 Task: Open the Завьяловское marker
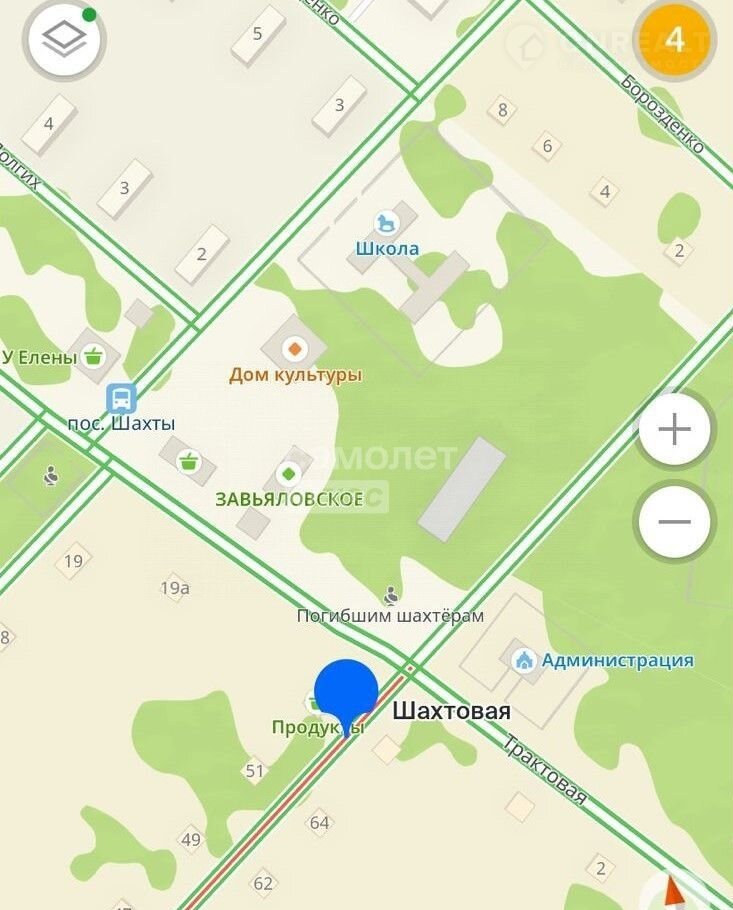(290, 473)
